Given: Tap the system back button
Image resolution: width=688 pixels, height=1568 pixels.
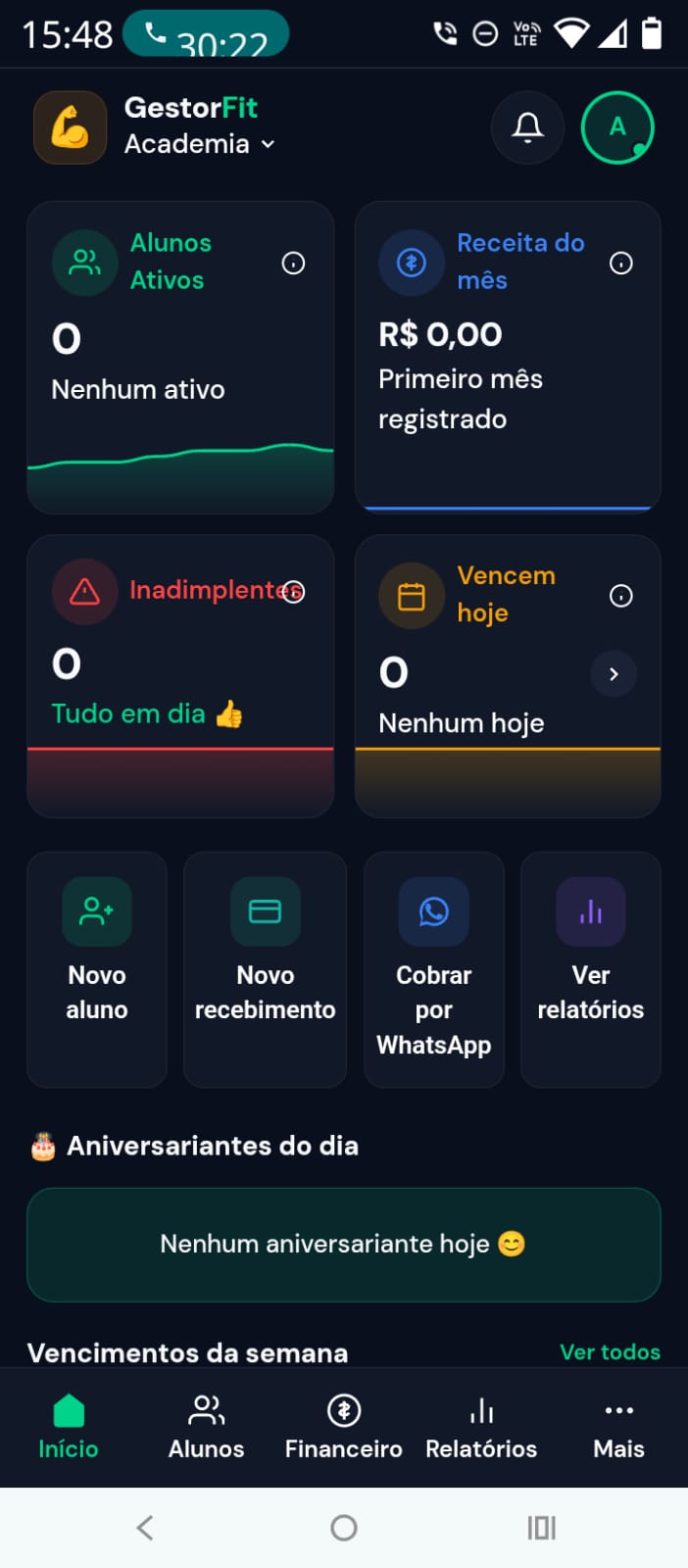Looking at the screenshot, I should (145, 1527).
